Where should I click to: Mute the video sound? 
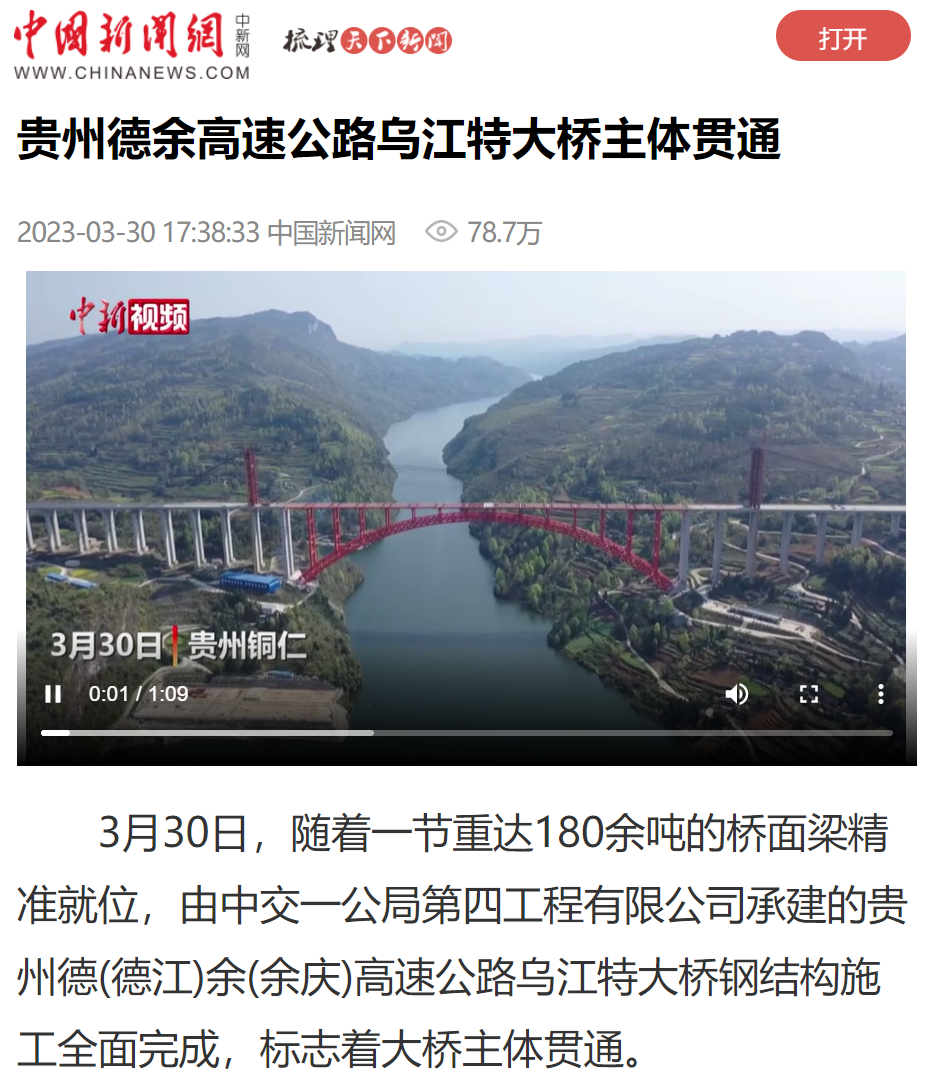pos(737,694)
